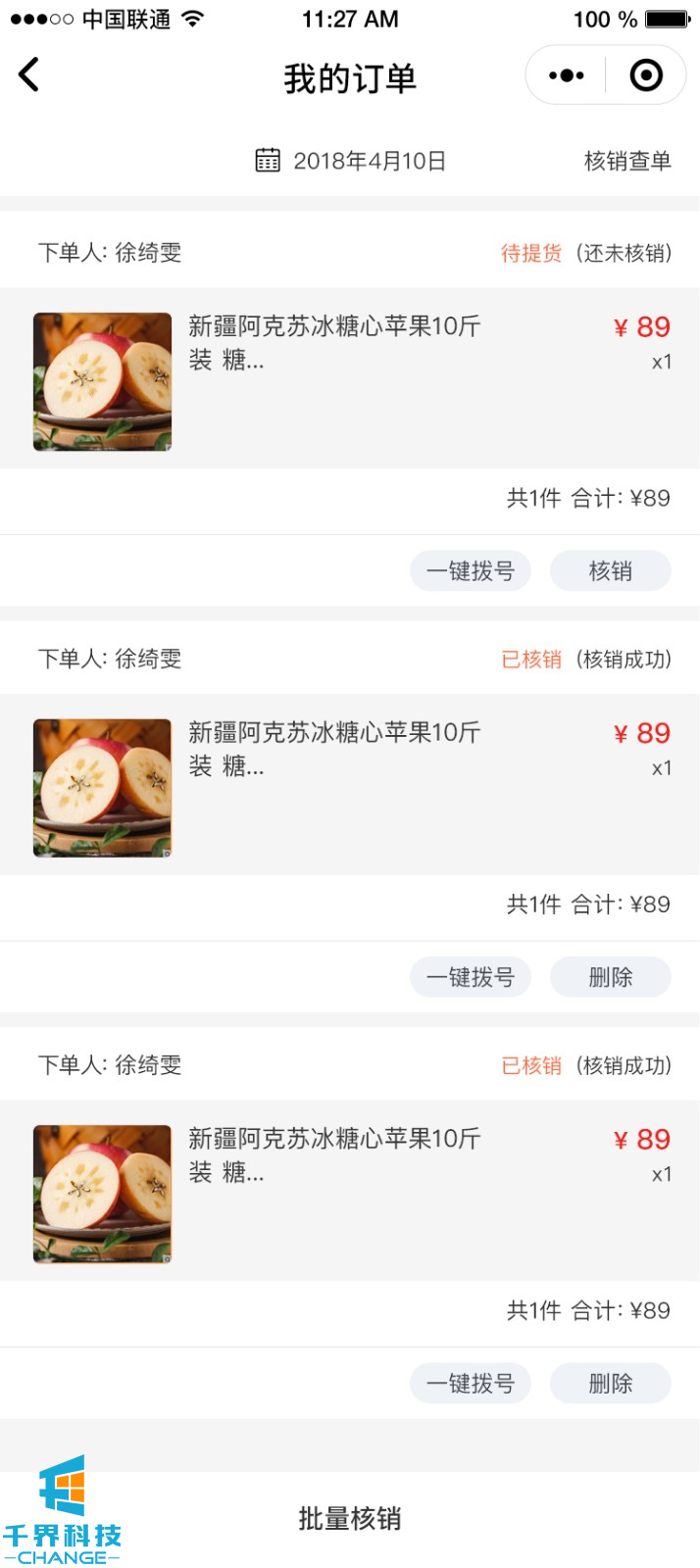The height and width of the screenshot is (1568, 700).
Task: Tap 核销 on the 待提货 order
Action: point(610,571)
